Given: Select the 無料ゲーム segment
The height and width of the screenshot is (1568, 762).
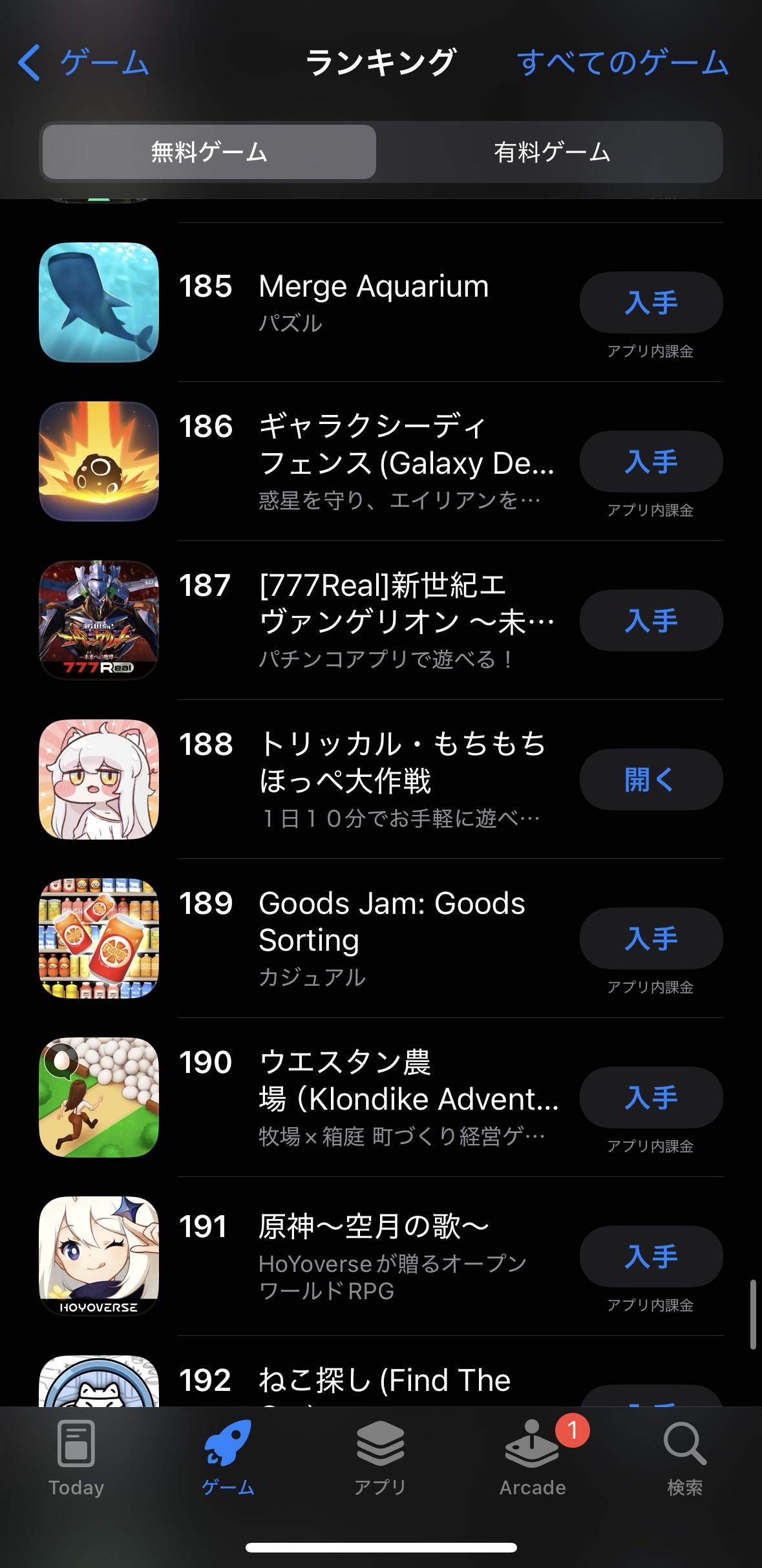Looking at the screenshot, I should tap(209, 153).
